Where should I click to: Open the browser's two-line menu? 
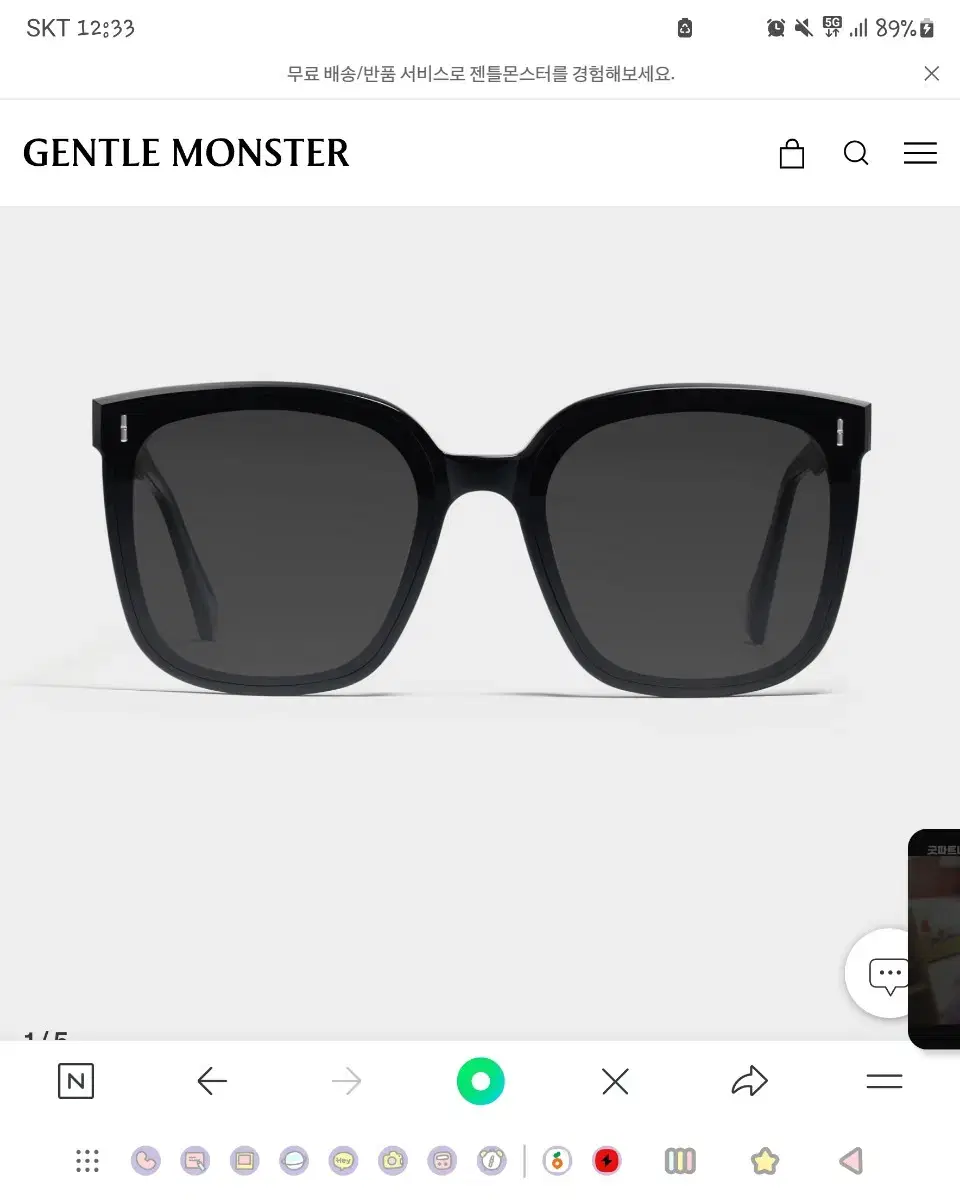(884, 1081)
